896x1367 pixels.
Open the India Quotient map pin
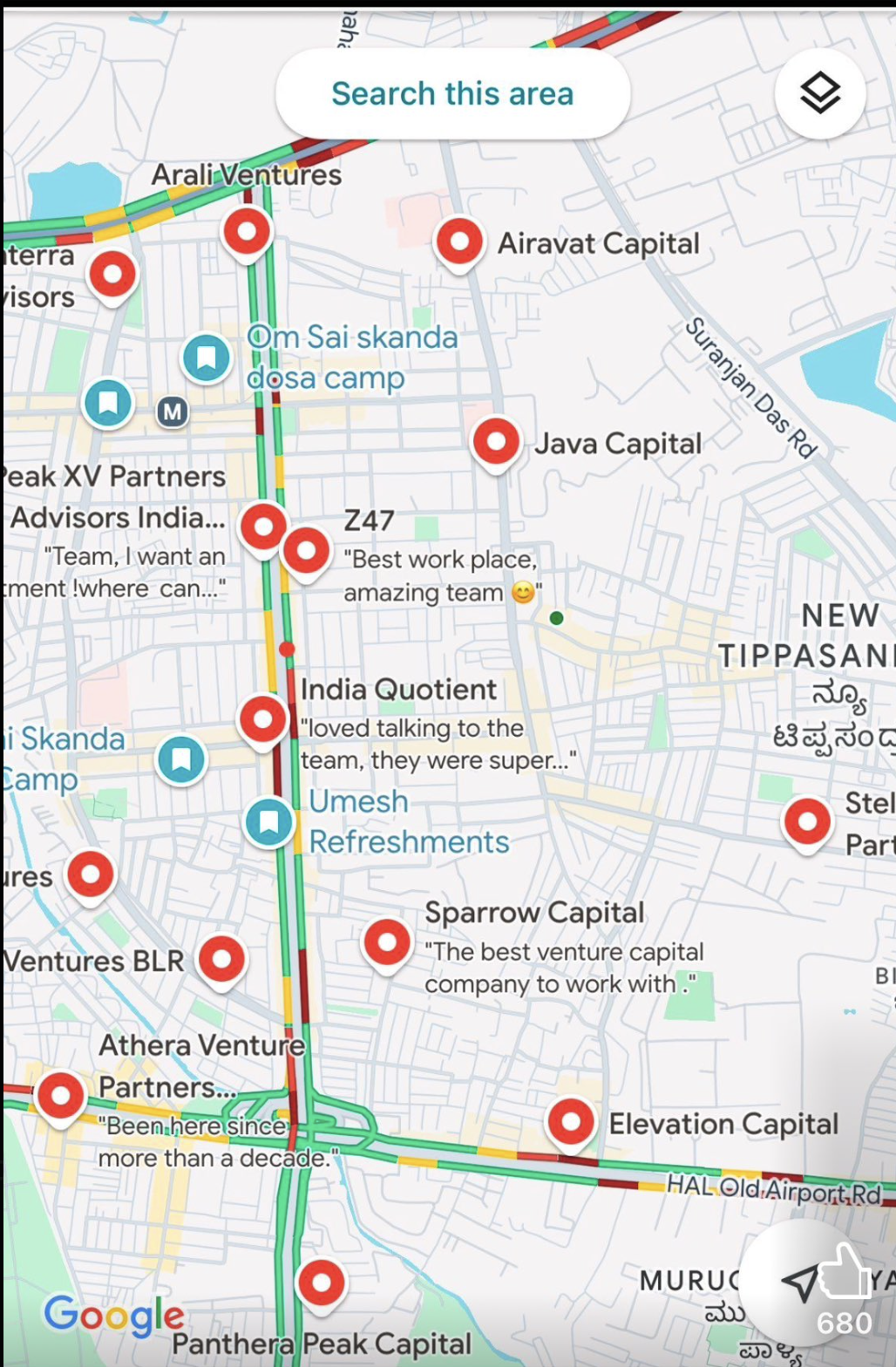coord(262,719)
